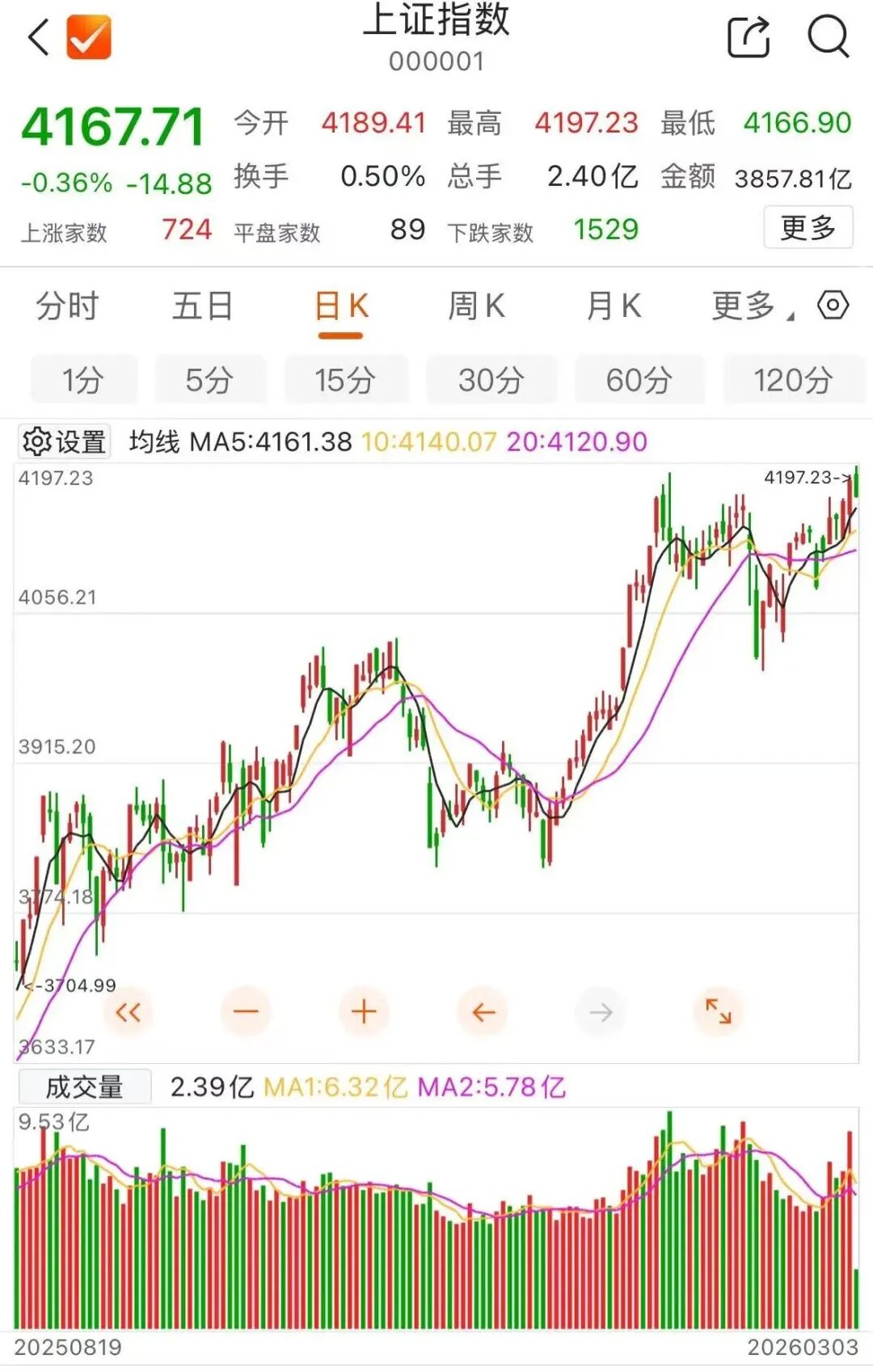Select the 日K tab
Viewport: 873px width, 1372px height.
341,306
